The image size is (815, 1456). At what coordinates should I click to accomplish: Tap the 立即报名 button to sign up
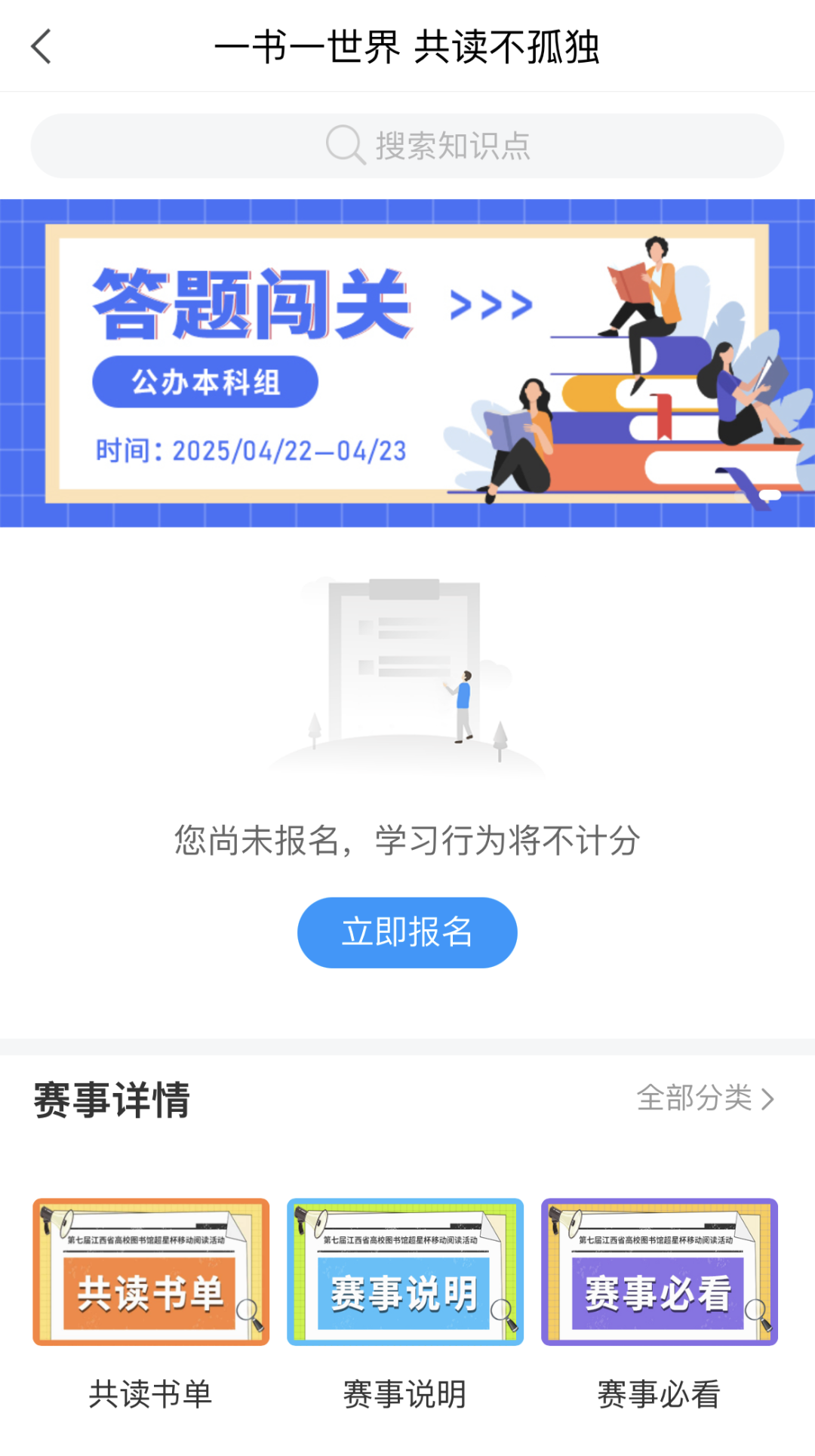pos(407,932)
